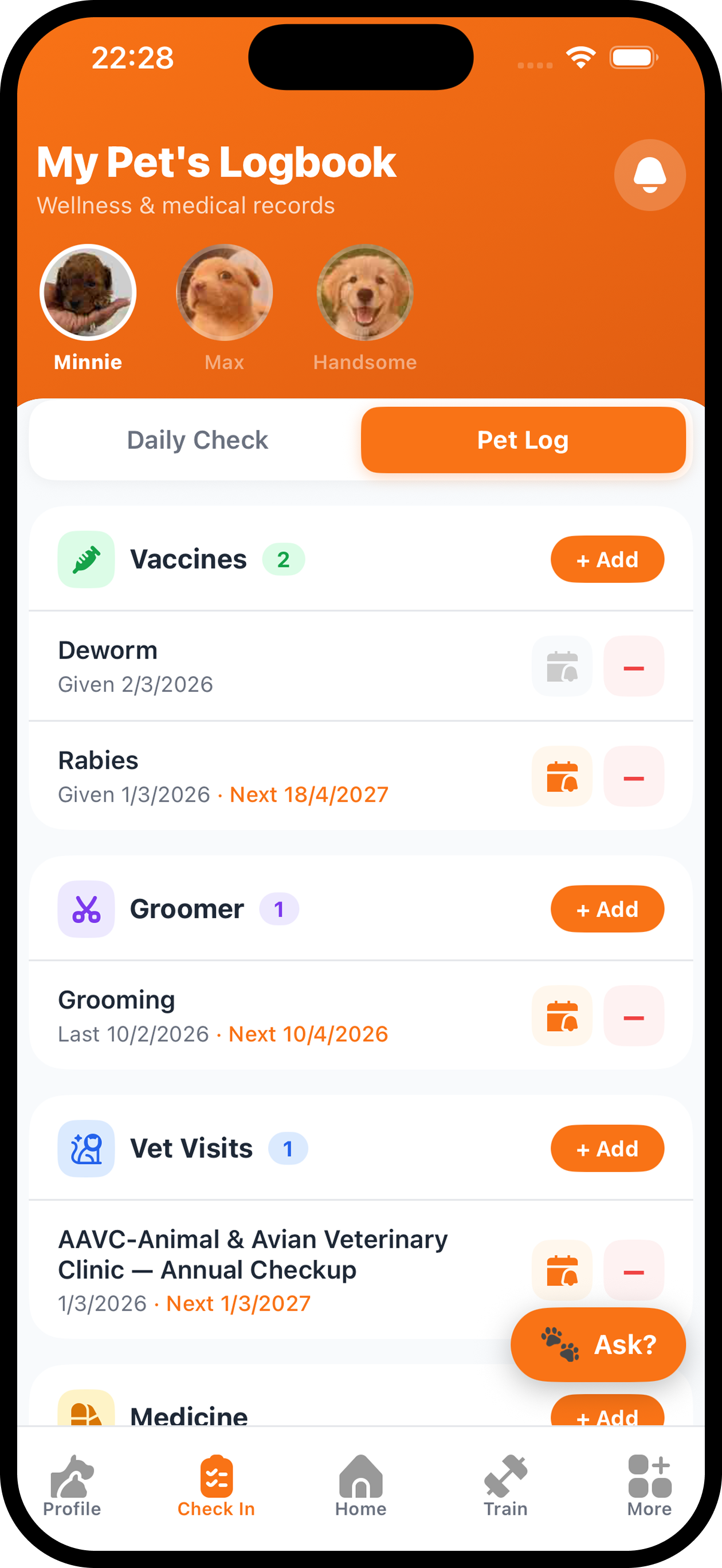Click the Vet Visits icon
The width and height of the screenshot is (722, 1568).
click(86, 1148)
